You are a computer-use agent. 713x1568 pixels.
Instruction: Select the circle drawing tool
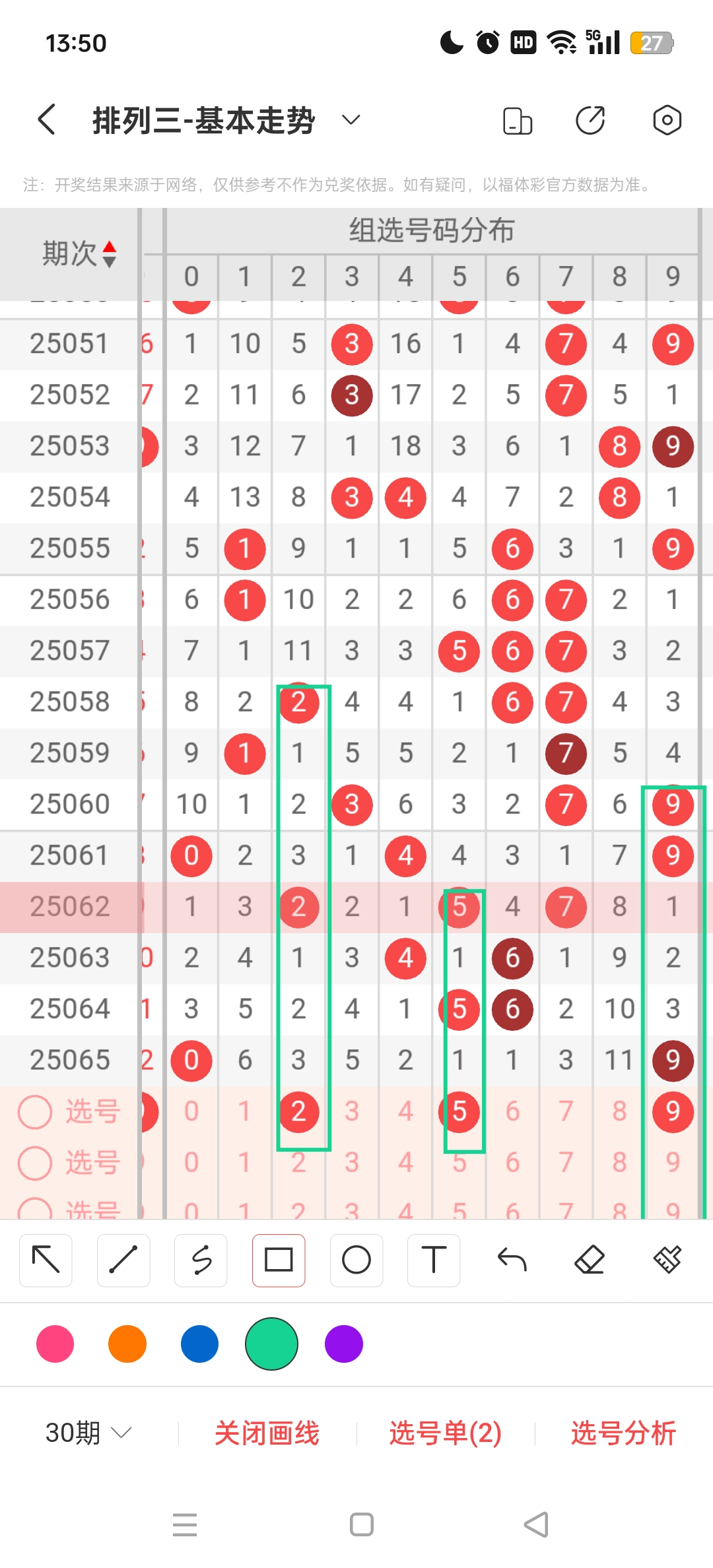click(x=356, y=1260)
